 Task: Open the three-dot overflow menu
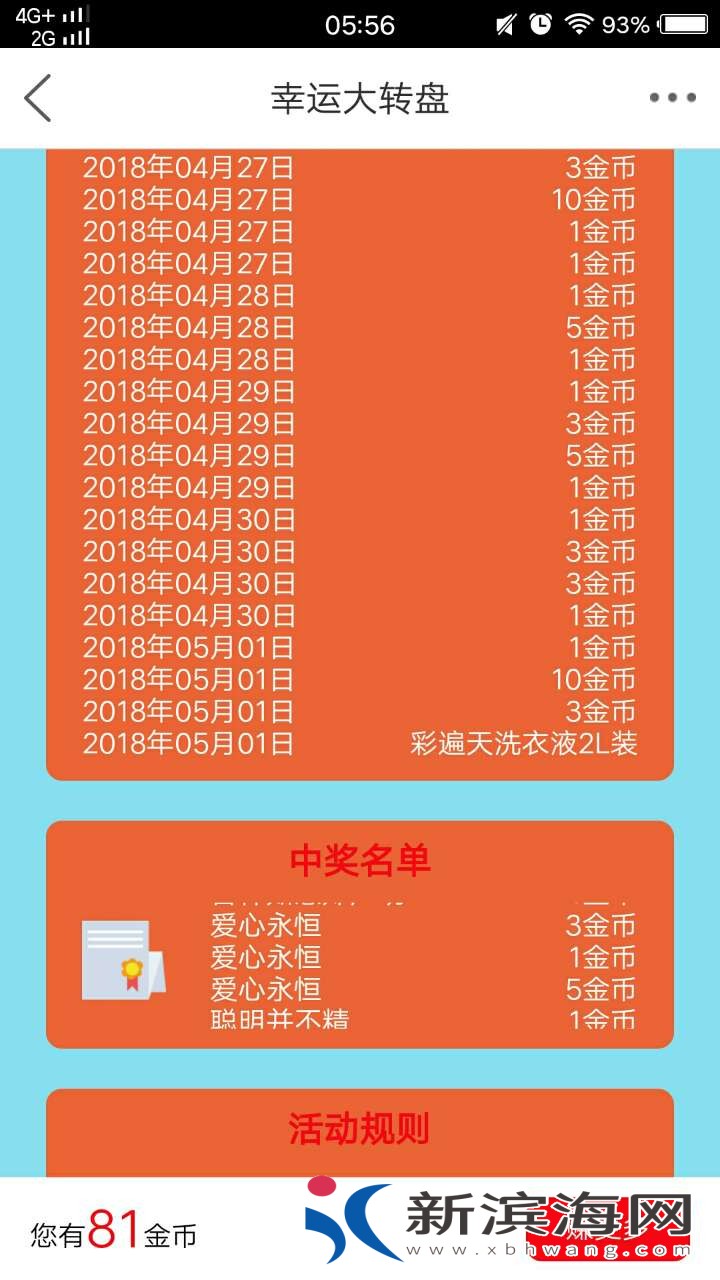click(672, 98)
